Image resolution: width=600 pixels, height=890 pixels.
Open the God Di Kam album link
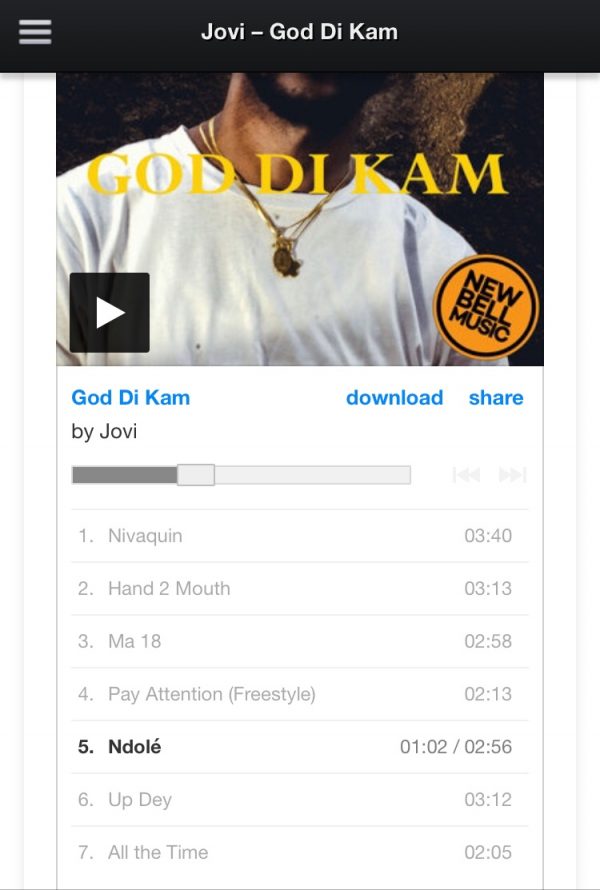[x=130, y=397]
